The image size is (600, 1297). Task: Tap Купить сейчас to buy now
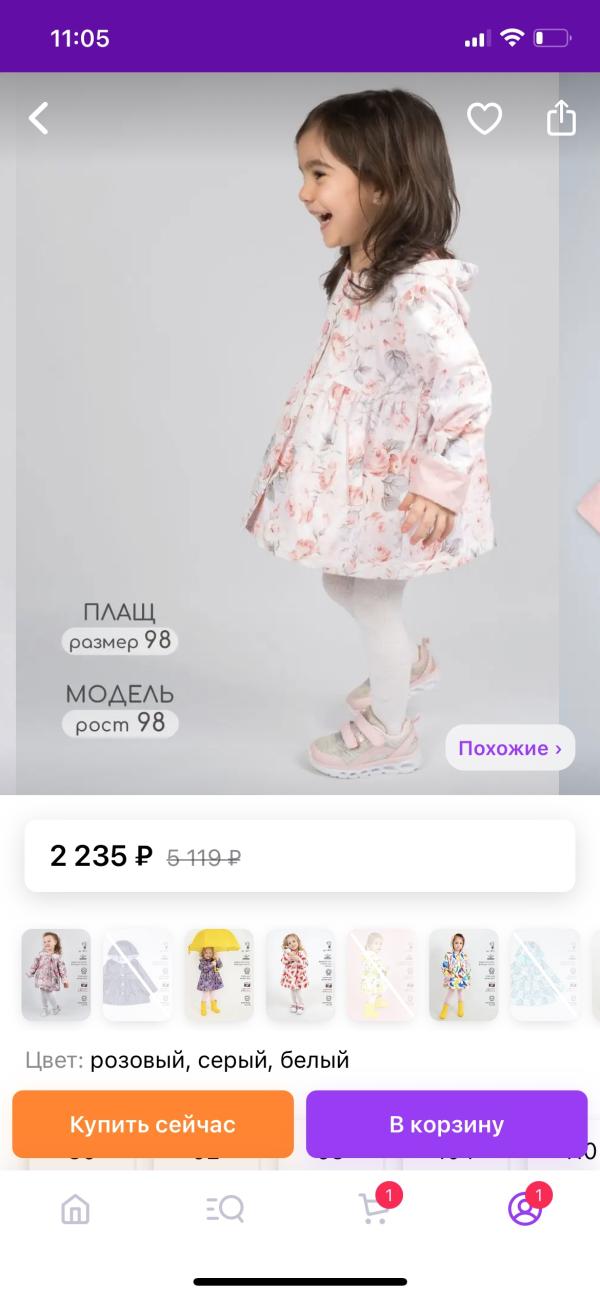tap(153, 1124)
